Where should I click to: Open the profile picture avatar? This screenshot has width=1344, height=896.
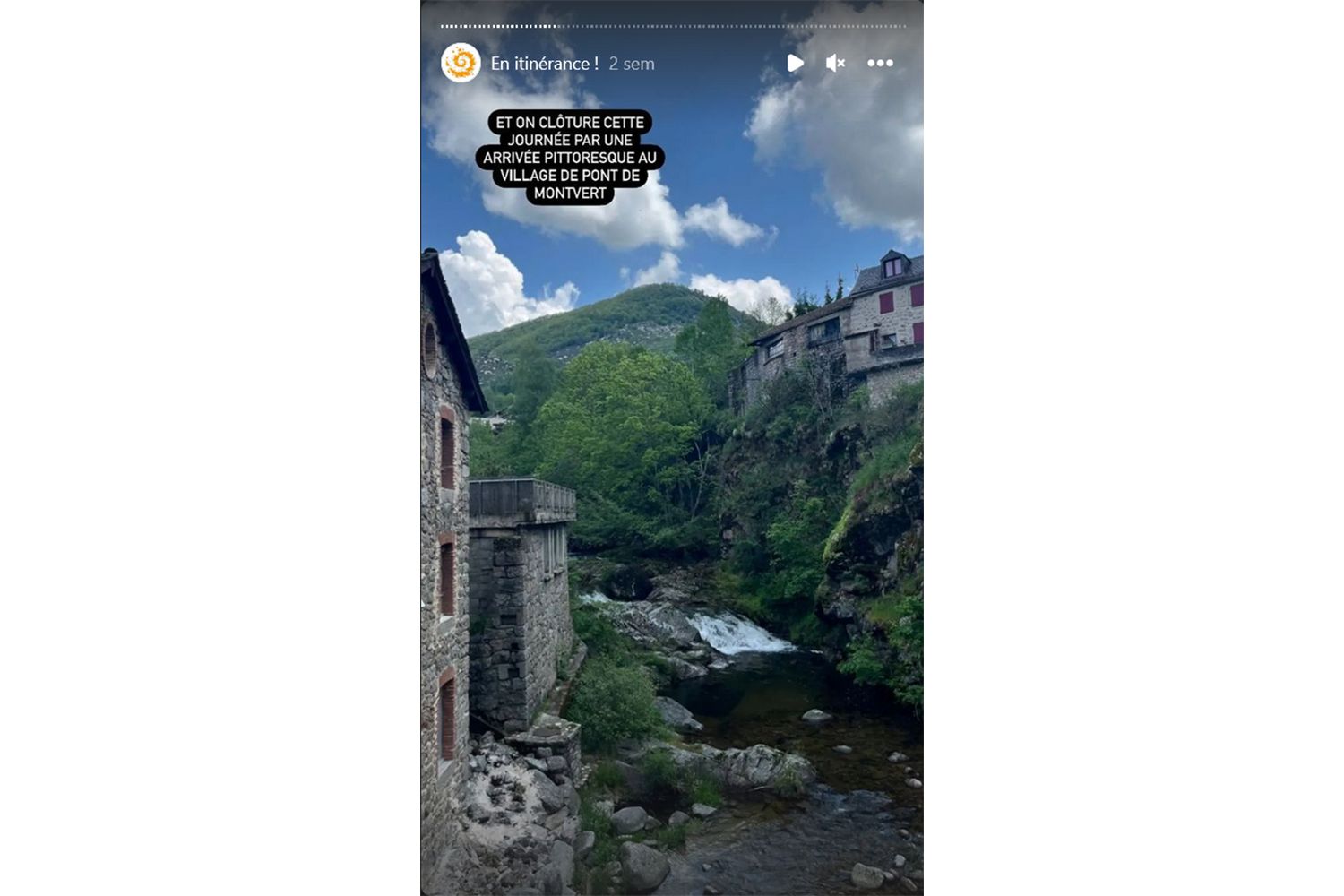[461, 63]
